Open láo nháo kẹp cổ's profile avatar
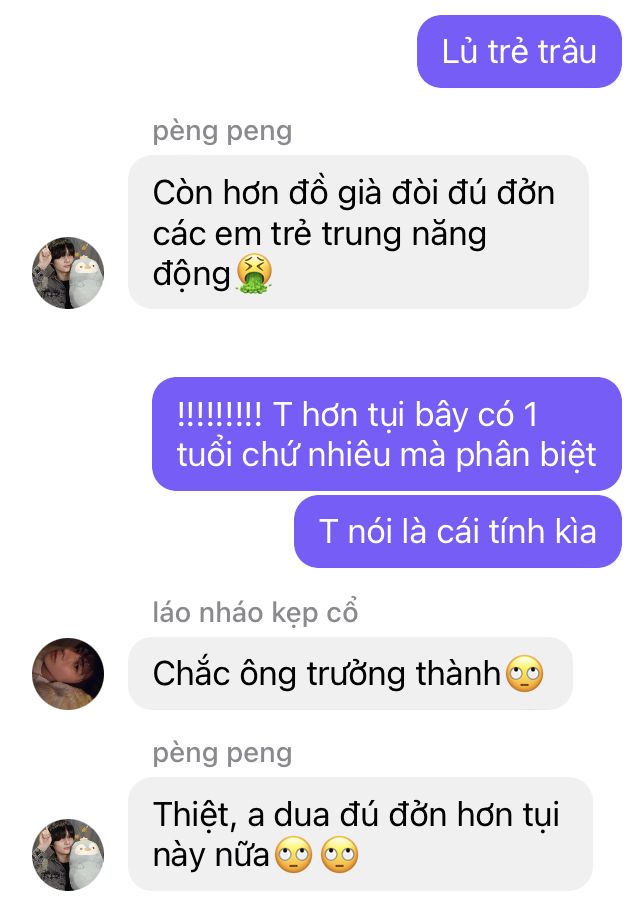The height and width of the screenshot is (916, 641). (68, 674)
